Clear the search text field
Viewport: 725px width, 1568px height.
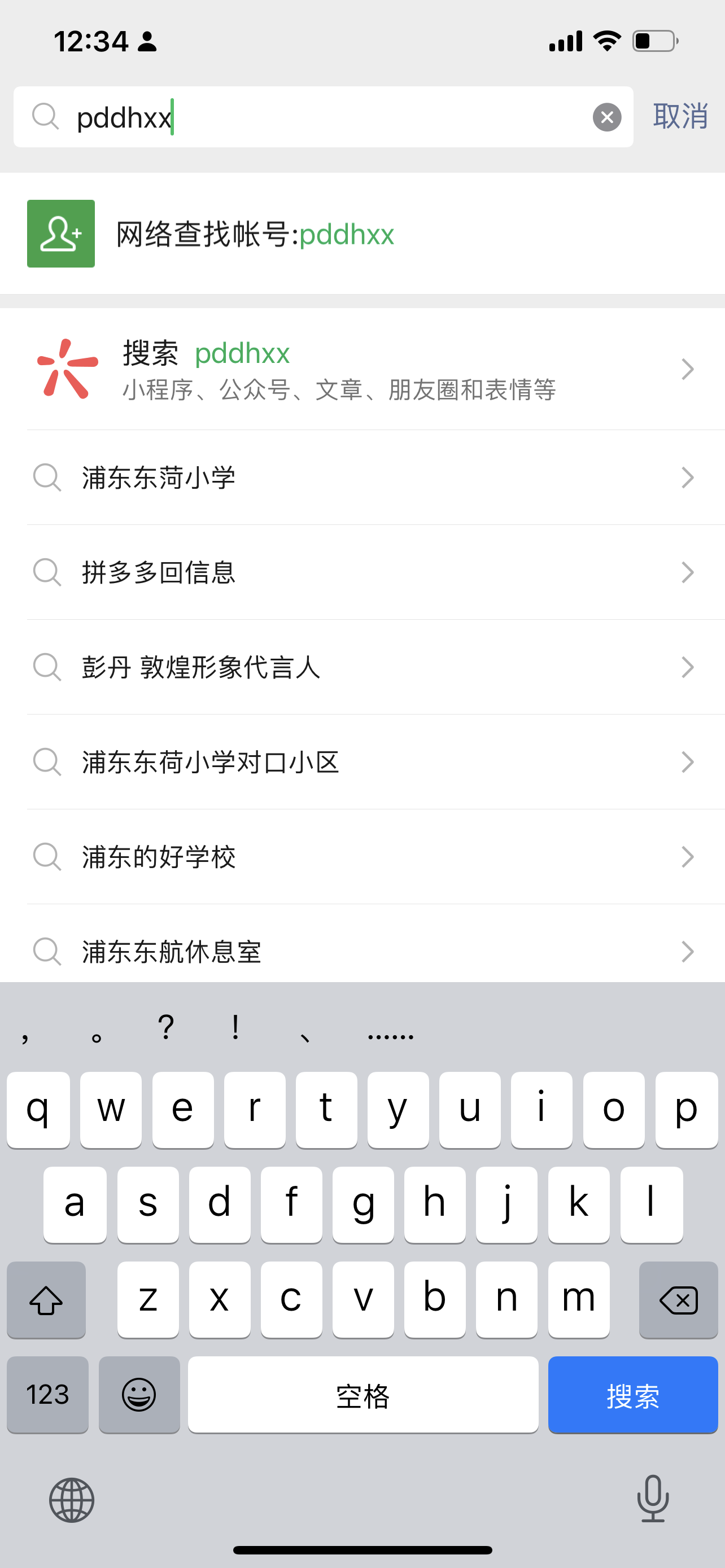coord(607,117)
